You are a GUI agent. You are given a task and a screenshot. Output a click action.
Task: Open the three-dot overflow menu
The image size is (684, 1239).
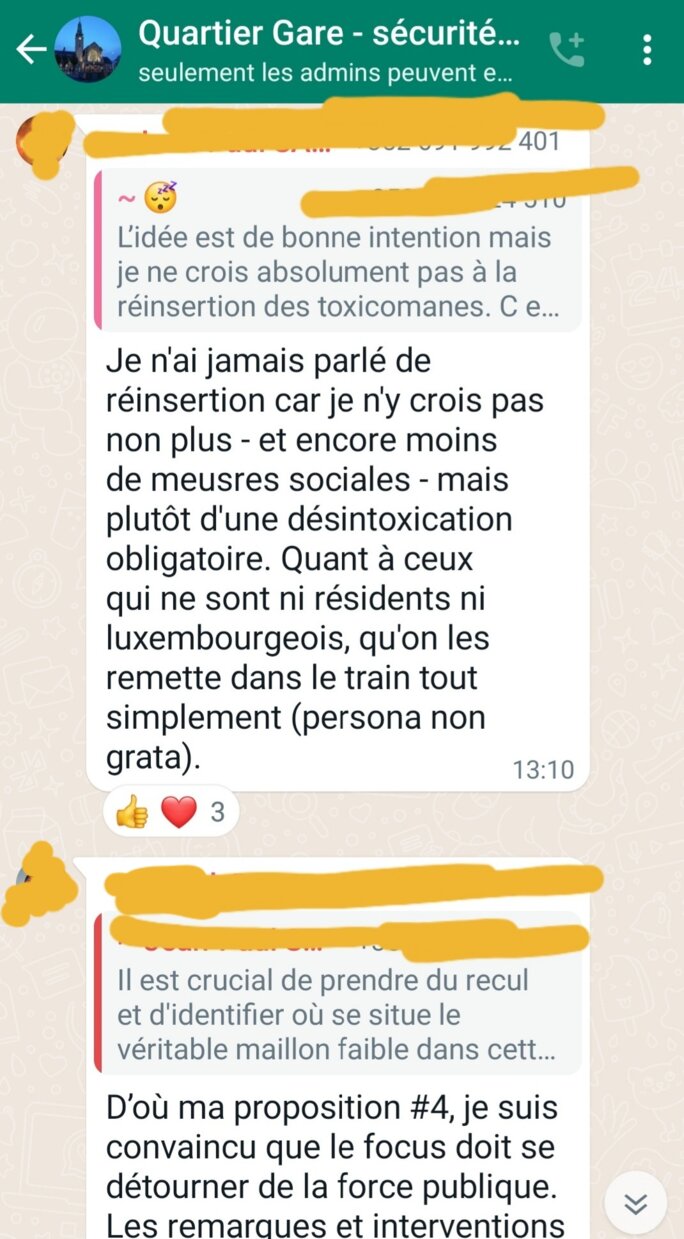pyautogui.click(x=648, y=50)
